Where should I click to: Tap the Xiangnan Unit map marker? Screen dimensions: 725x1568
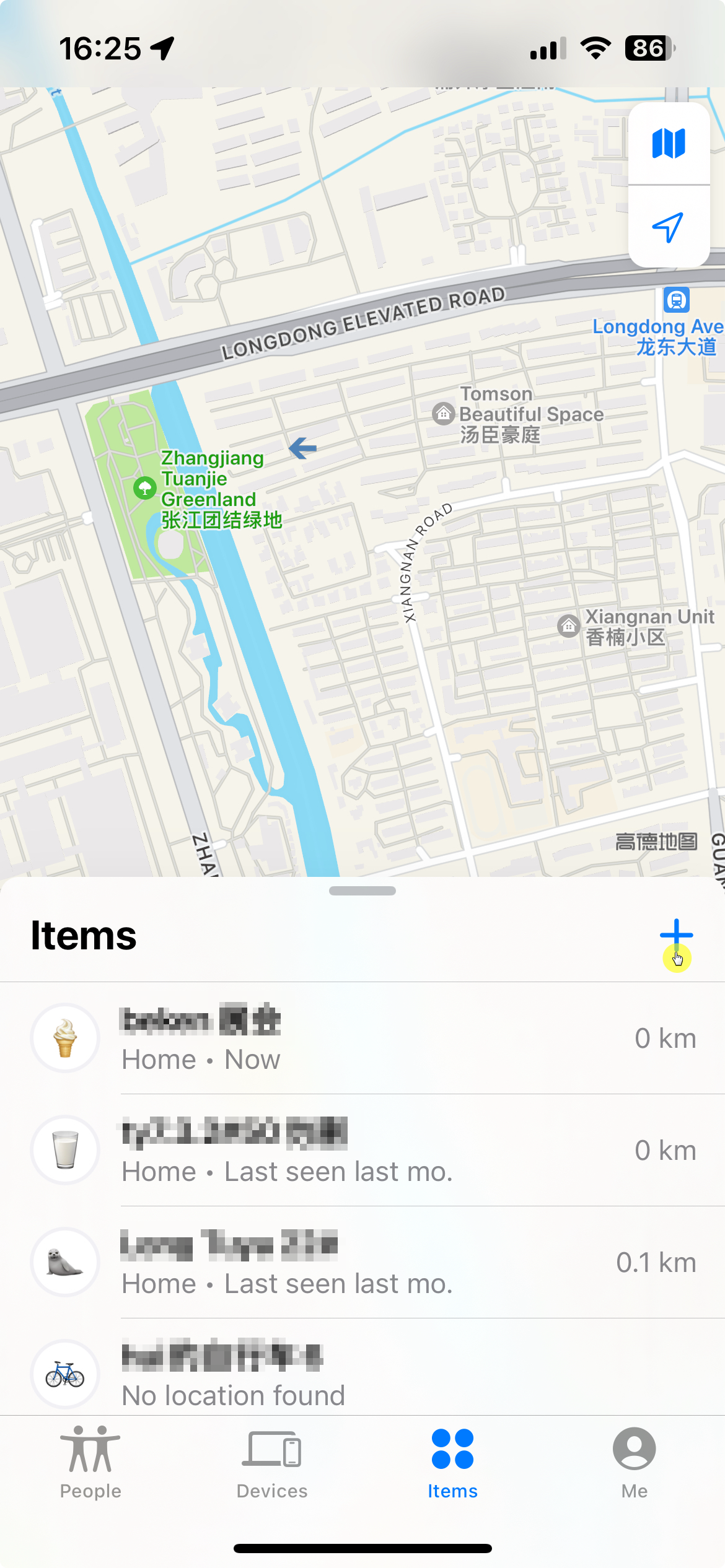pyautogui.click(x=568, y=626)
